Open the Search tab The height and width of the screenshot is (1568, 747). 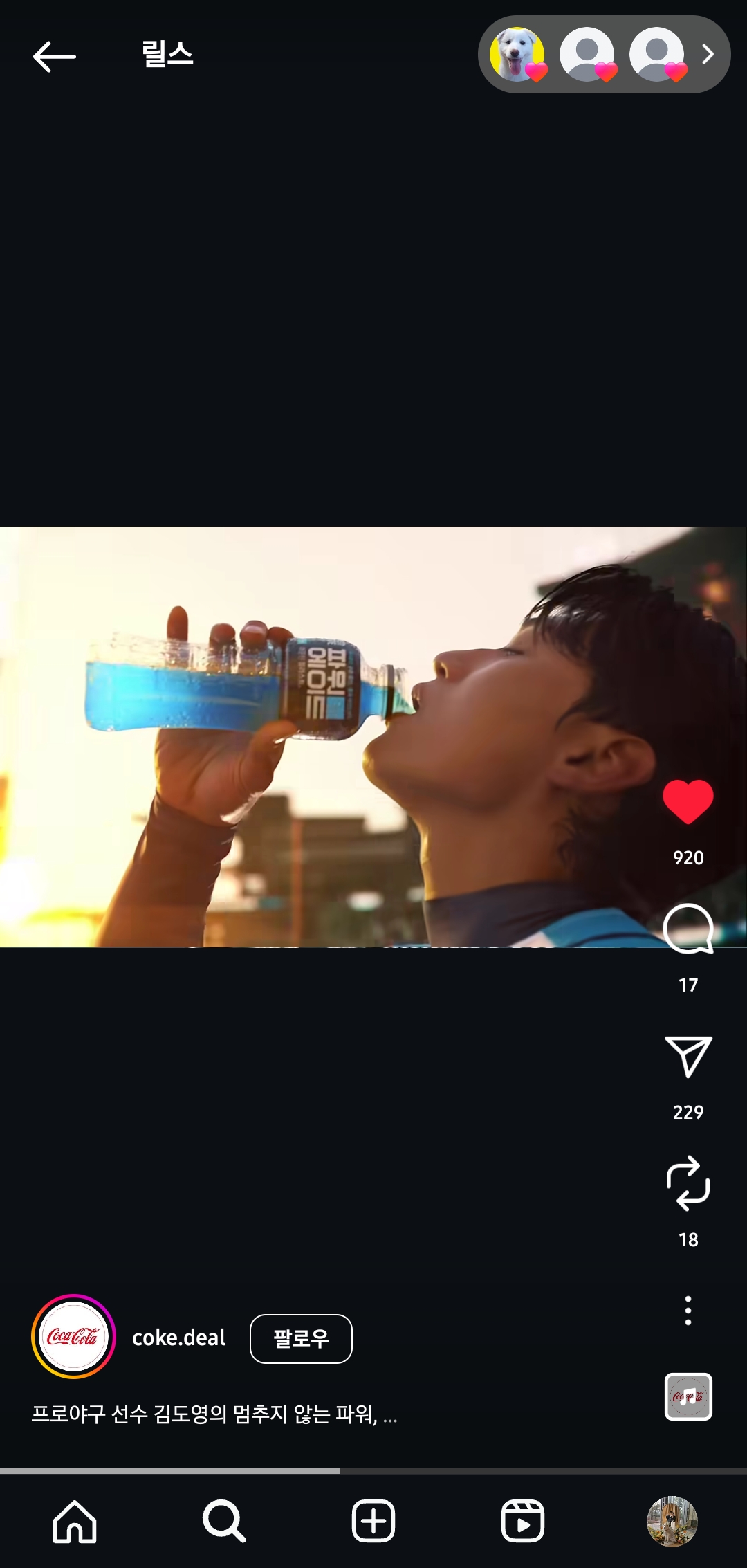223,1522
